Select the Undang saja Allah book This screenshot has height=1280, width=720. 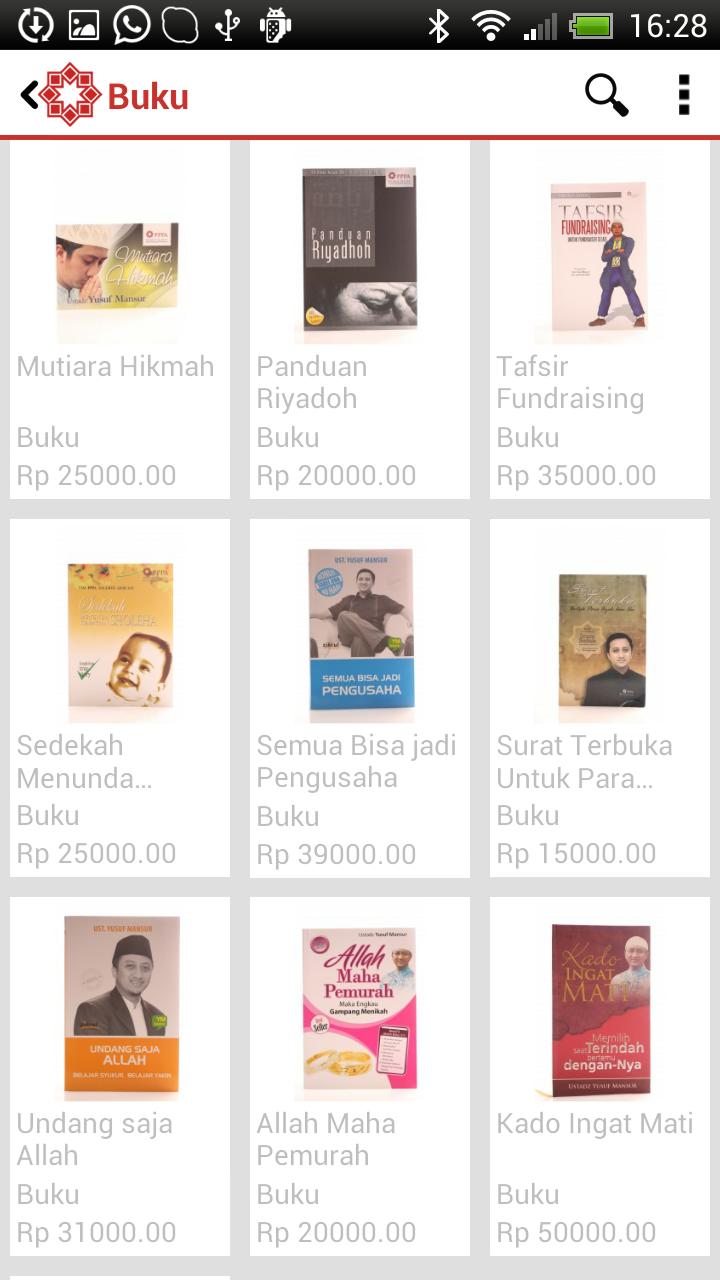[x=120, y=1076]
